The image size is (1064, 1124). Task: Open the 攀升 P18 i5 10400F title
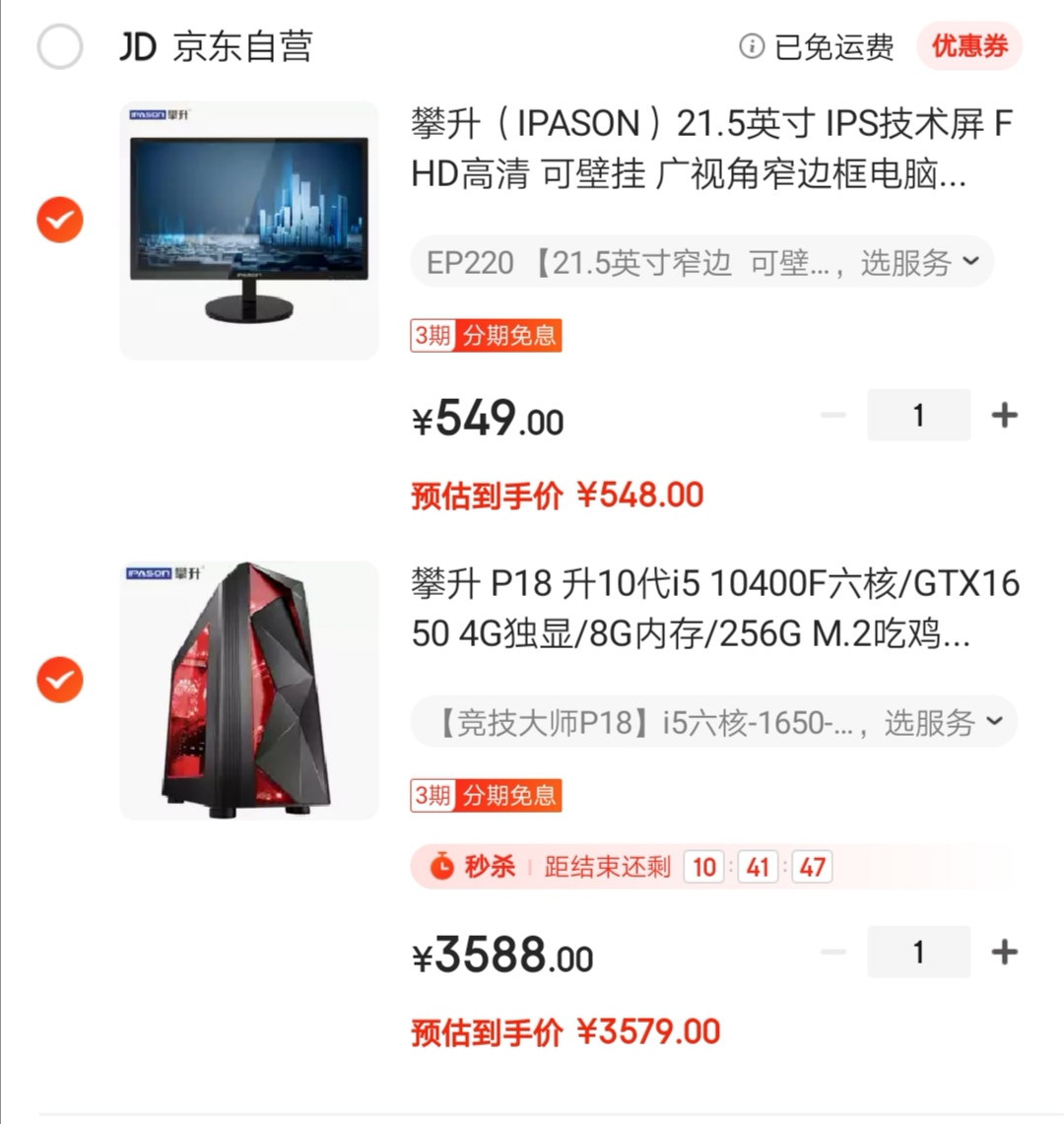click(x=714, y=609)
